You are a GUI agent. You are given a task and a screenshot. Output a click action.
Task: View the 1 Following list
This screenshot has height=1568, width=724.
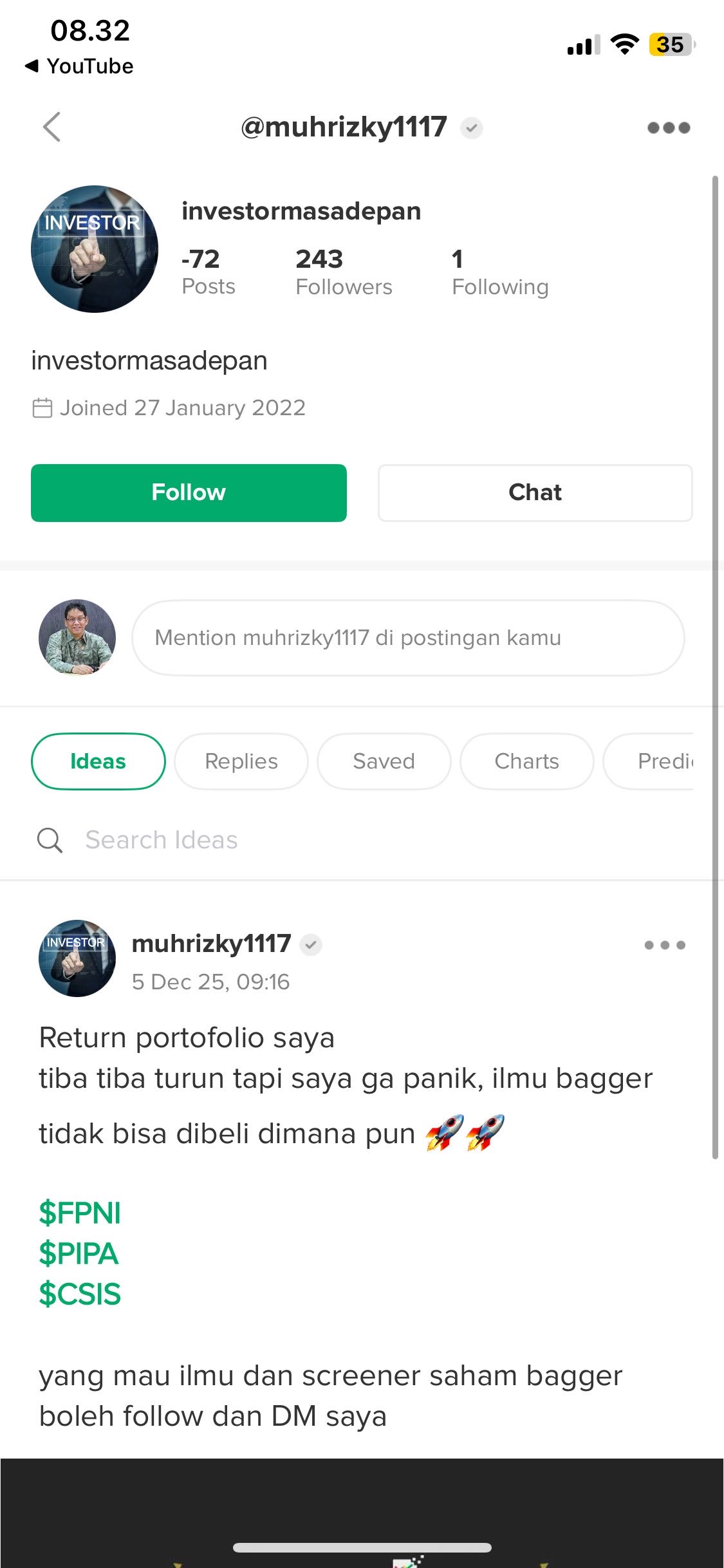pyautogui.click(x=499, y=272)
